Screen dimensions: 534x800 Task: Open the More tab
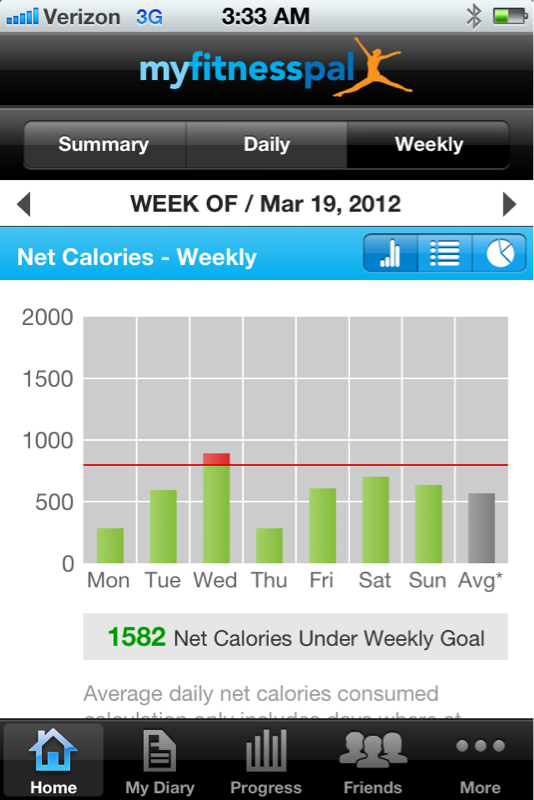pyautogui.click(x=480, y=761)
